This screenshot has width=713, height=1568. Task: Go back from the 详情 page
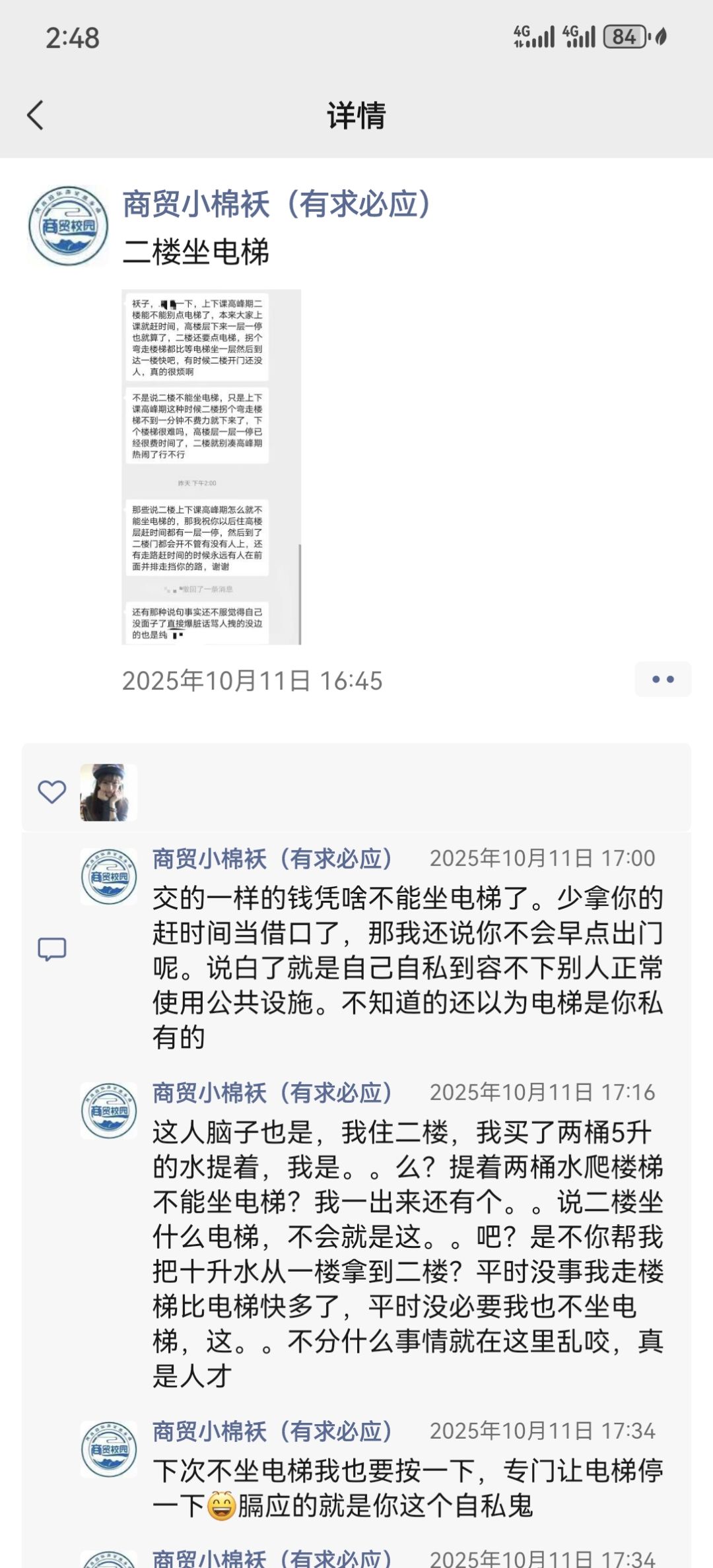pyautogui.click(x=36, y=115)
